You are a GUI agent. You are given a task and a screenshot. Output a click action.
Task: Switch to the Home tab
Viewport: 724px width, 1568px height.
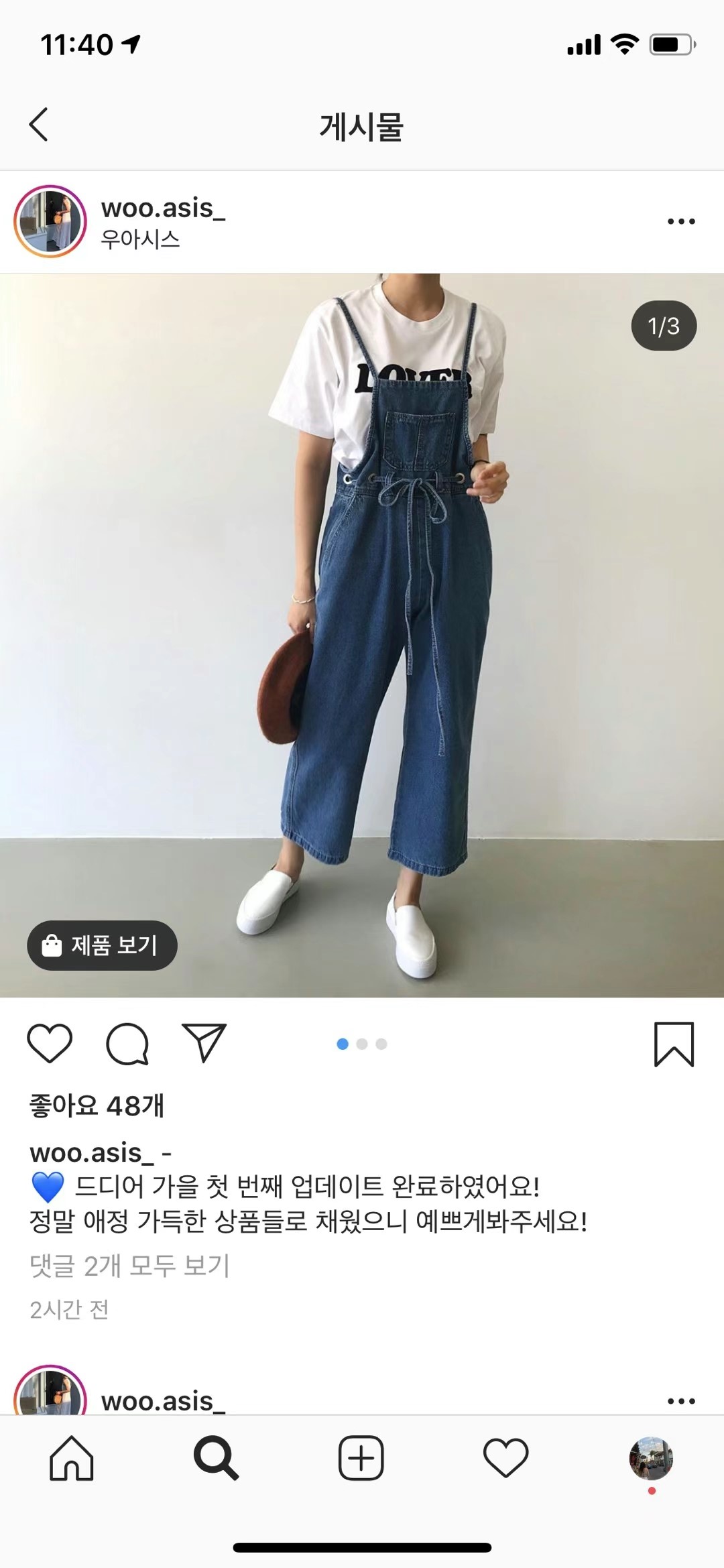pos(72,1458)
